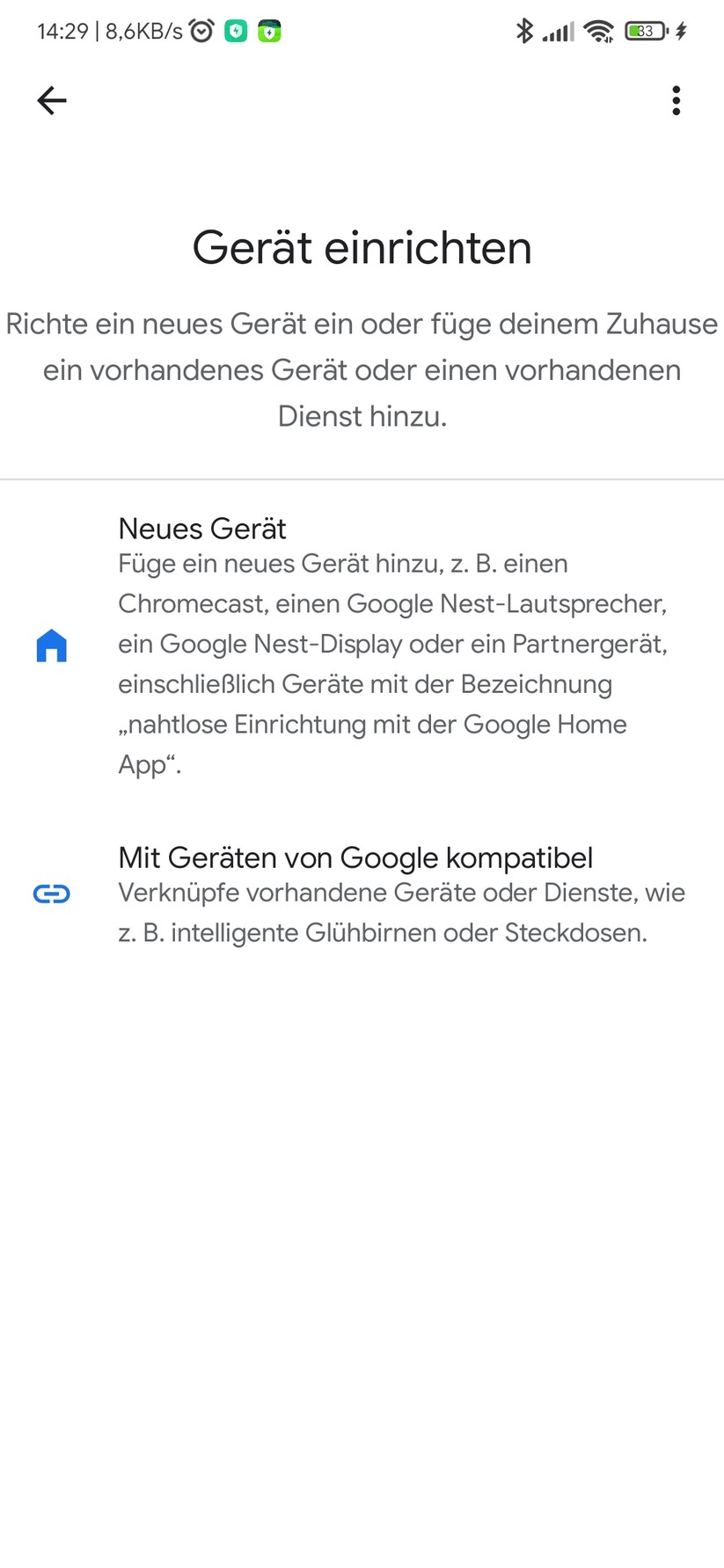Tap the Gerät einrichten heading
Viewport: 724px width, 1568px height.
(362, 248)
